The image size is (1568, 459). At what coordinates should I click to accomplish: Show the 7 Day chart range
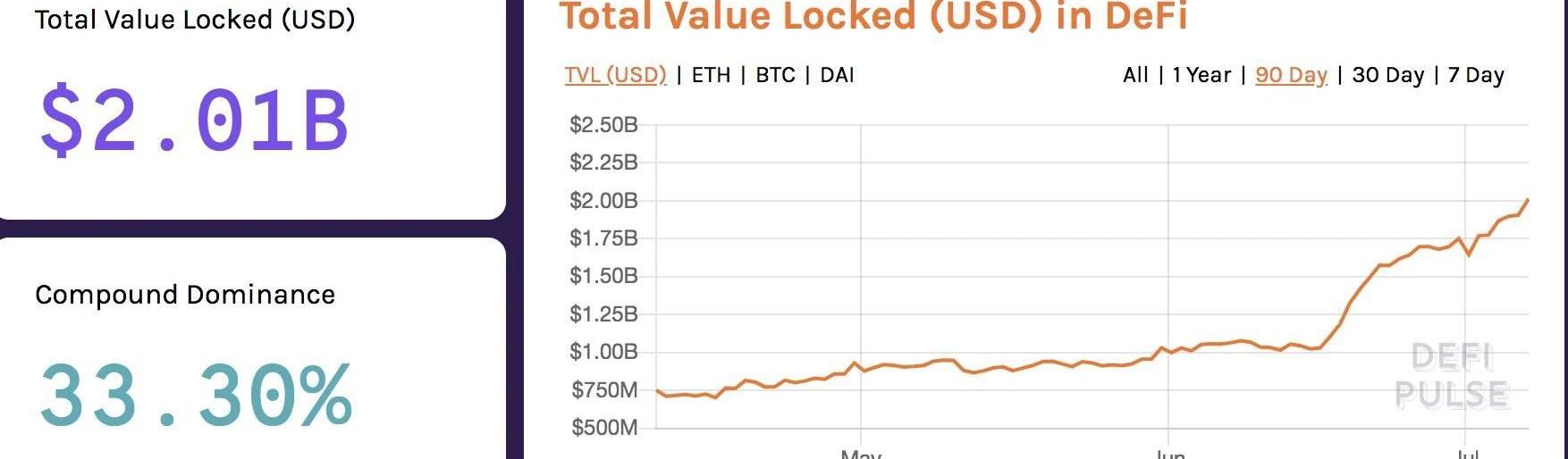1475,75
